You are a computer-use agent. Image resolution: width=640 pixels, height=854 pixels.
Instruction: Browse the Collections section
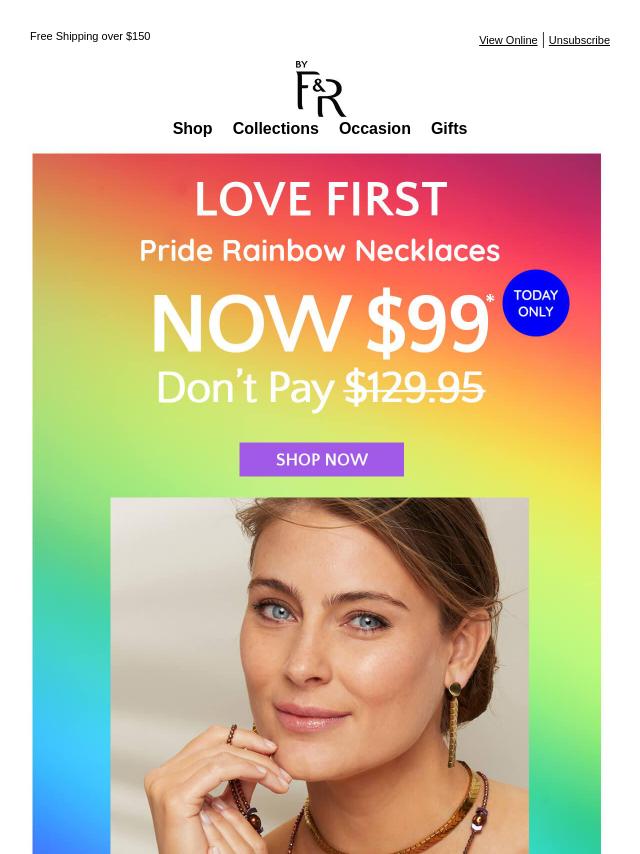[275, 128]
